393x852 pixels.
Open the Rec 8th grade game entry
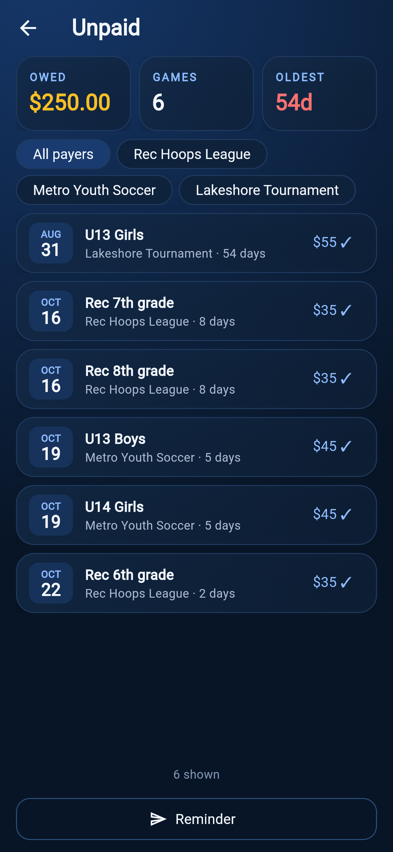[x=196, y=379]
